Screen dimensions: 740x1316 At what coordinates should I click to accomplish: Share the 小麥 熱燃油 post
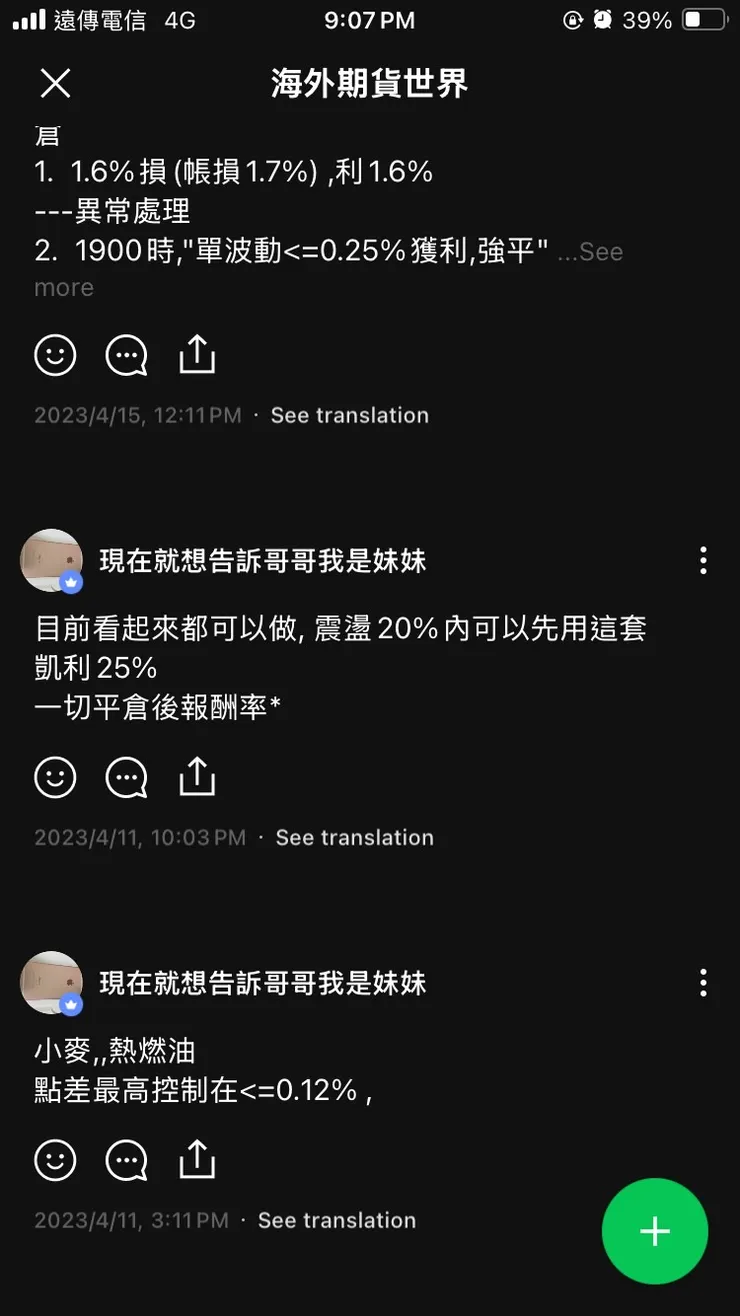pyautogui.click(x=196, y=1160)
